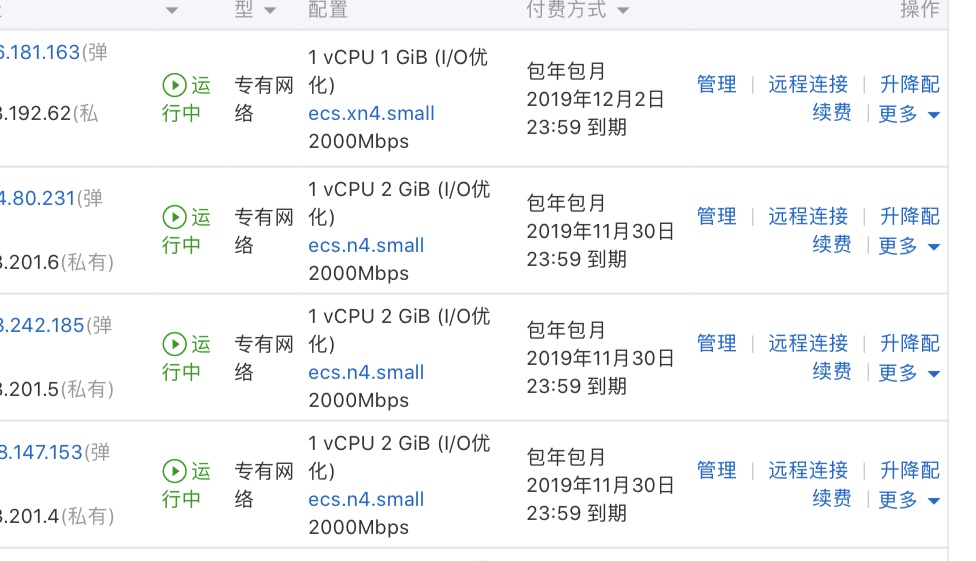976x561 pixels.
Task: Open the ecs.xn4.small instance type link
Action: tap(371, 114)
